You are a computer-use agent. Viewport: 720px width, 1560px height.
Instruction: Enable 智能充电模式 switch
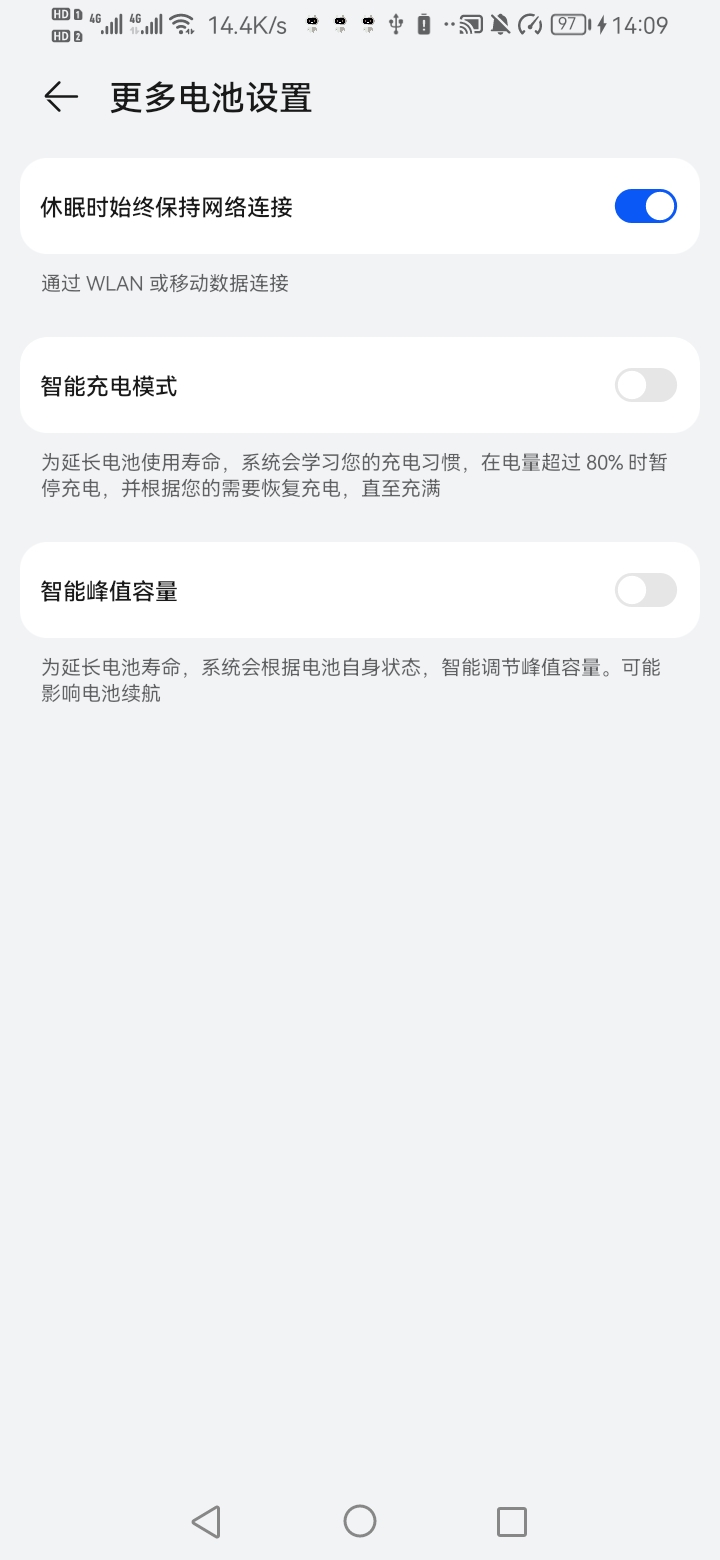[645, 385]
